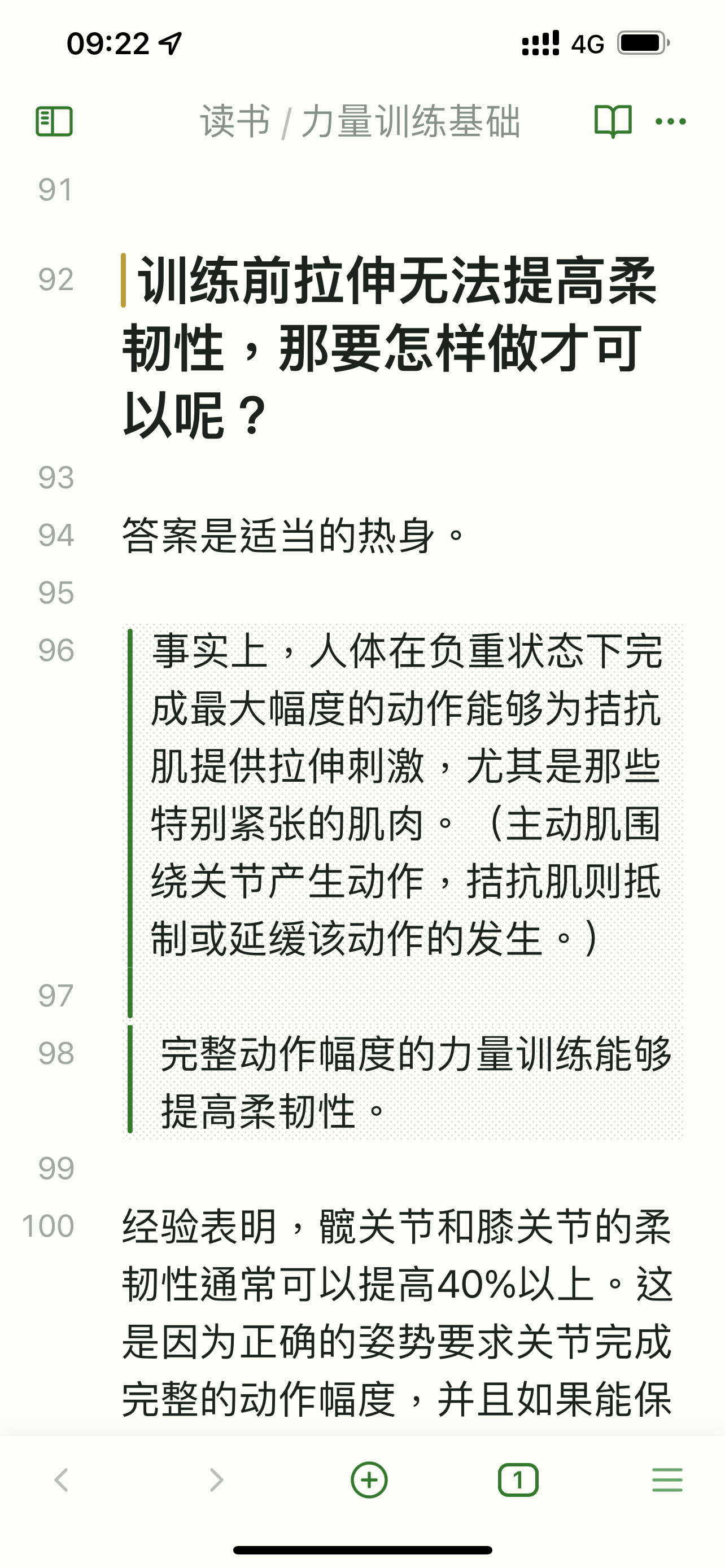The height and width of the screenshot is (1568, 725).
Task: Go forward with the right arrow
Action: point(216,1480)
